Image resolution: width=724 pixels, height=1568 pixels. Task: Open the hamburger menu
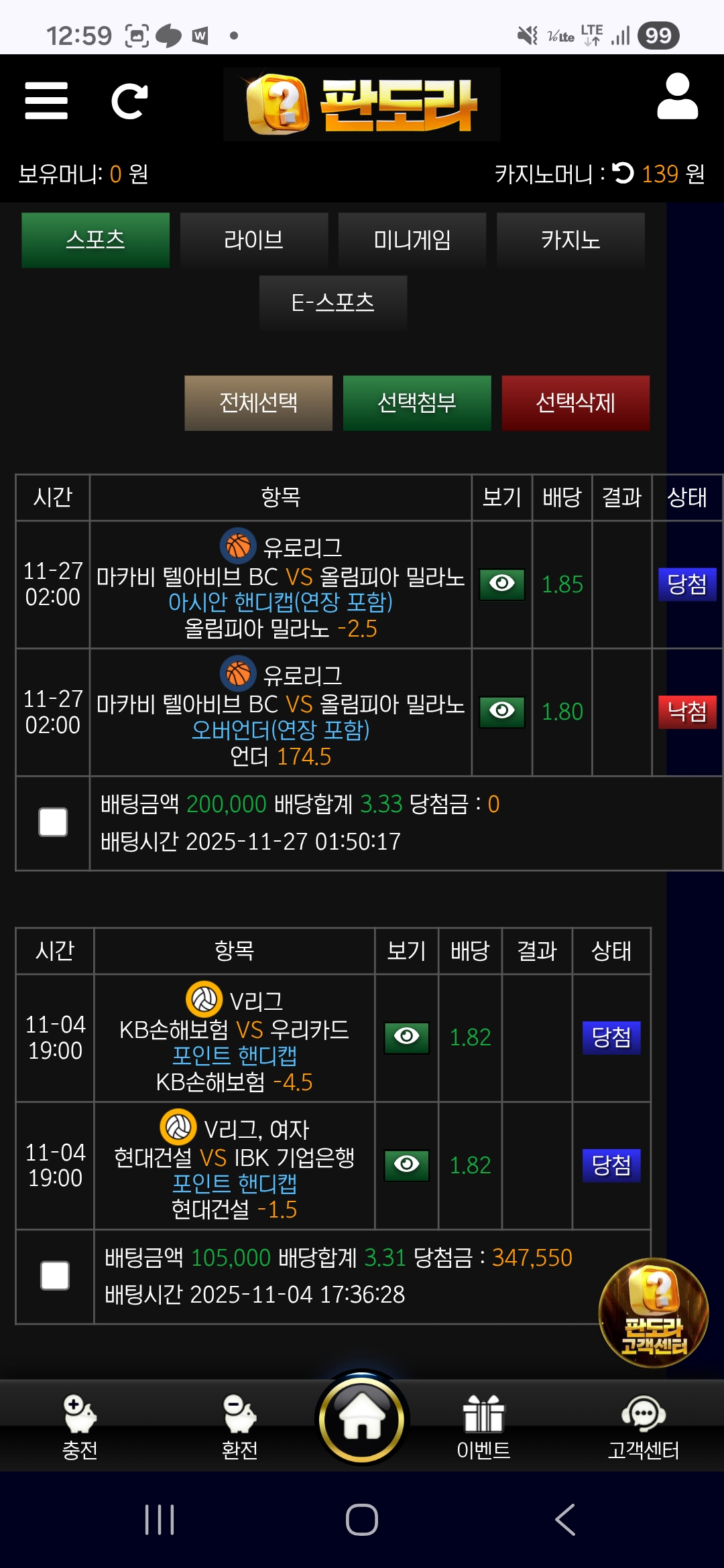point(46,101)
